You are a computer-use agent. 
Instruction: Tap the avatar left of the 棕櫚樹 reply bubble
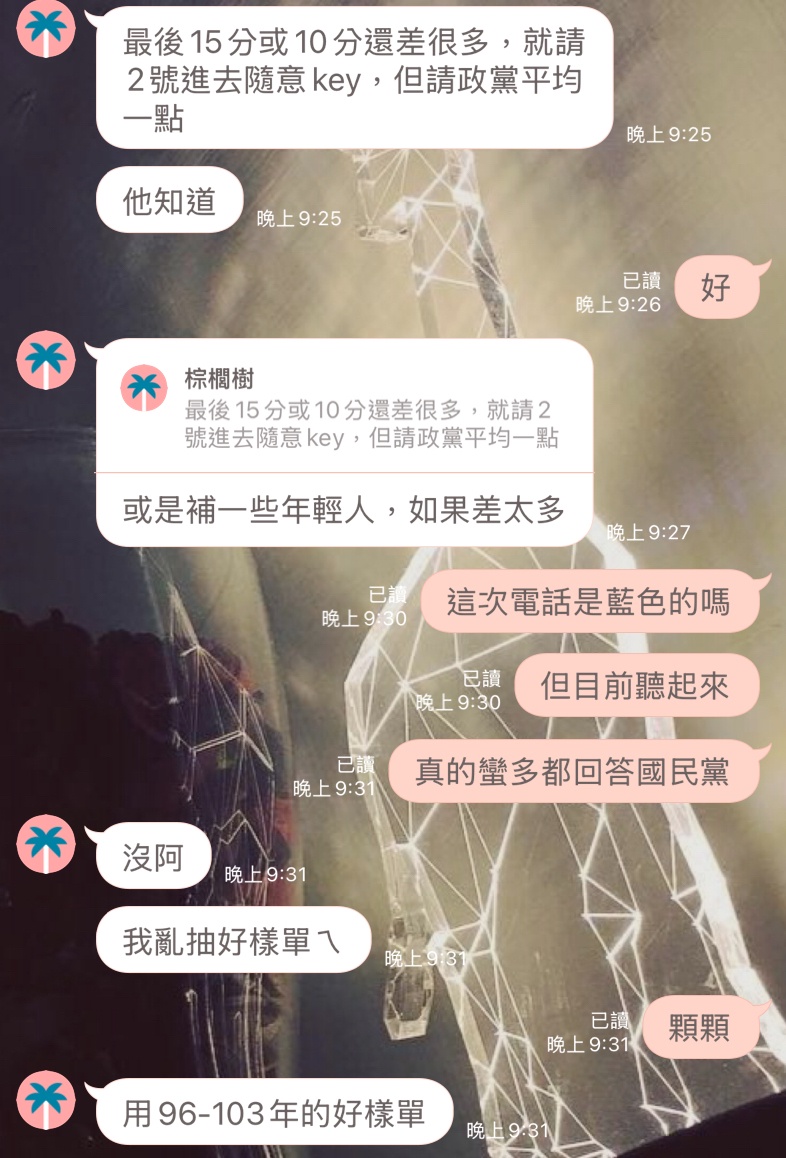pyautogui.click(x=46, y=359)
